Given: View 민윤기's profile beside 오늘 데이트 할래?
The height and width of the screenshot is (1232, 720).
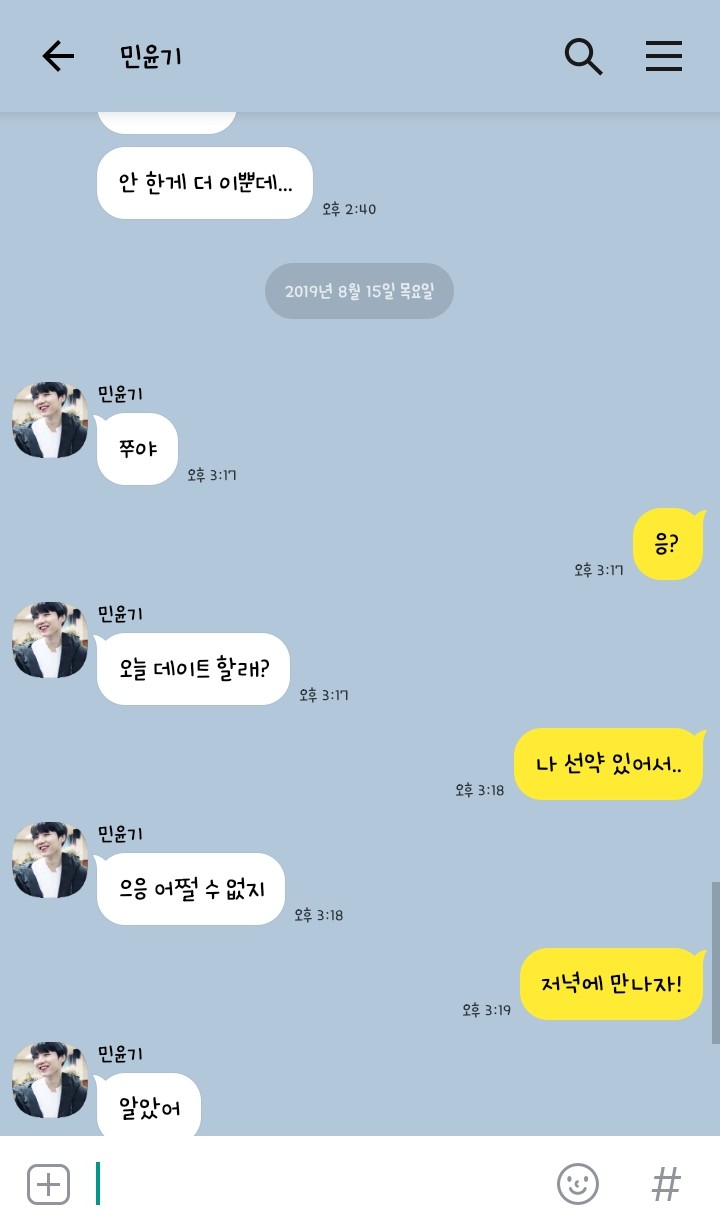Looking at the screenshot, I should [50, 640].
